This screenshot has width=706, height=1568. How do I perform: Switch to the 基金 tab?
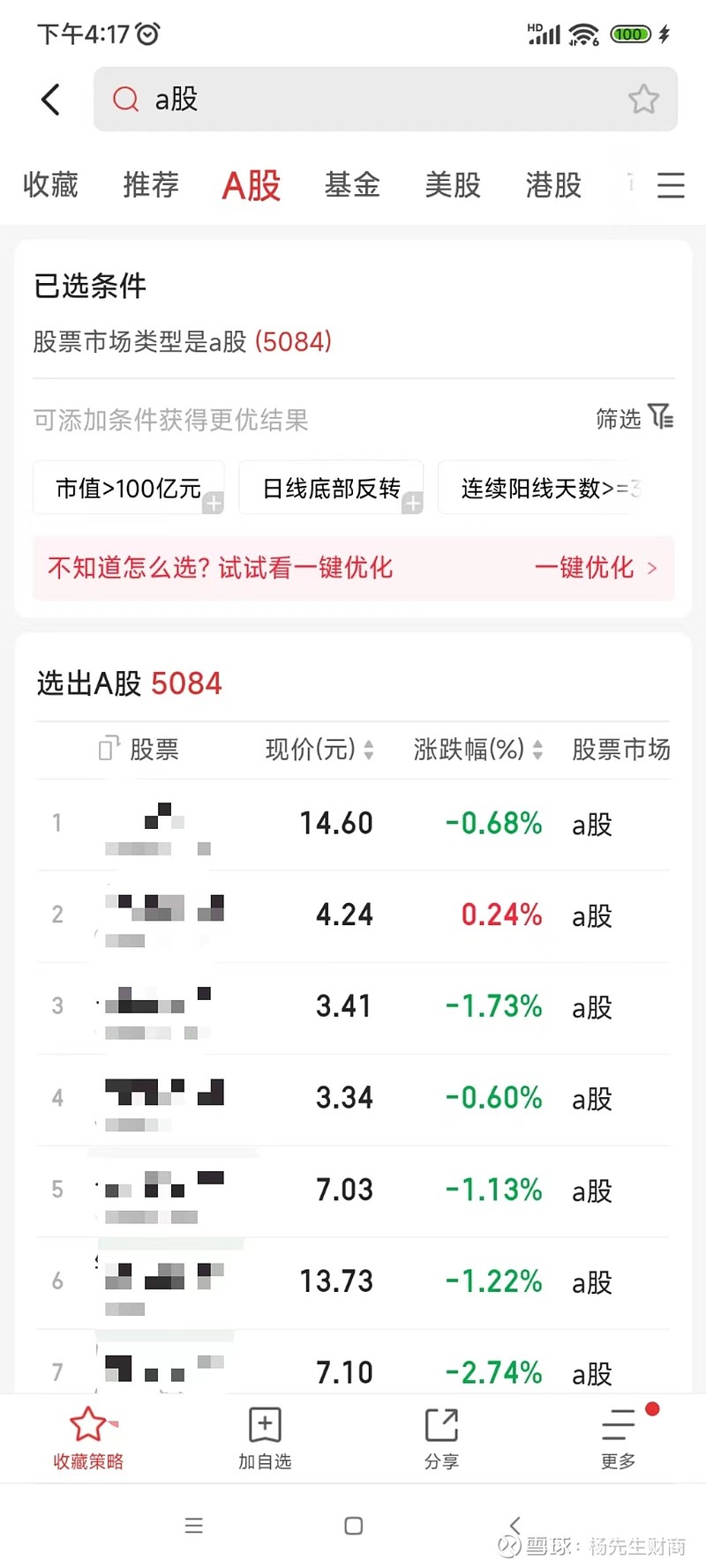click(x=352, y=185)
